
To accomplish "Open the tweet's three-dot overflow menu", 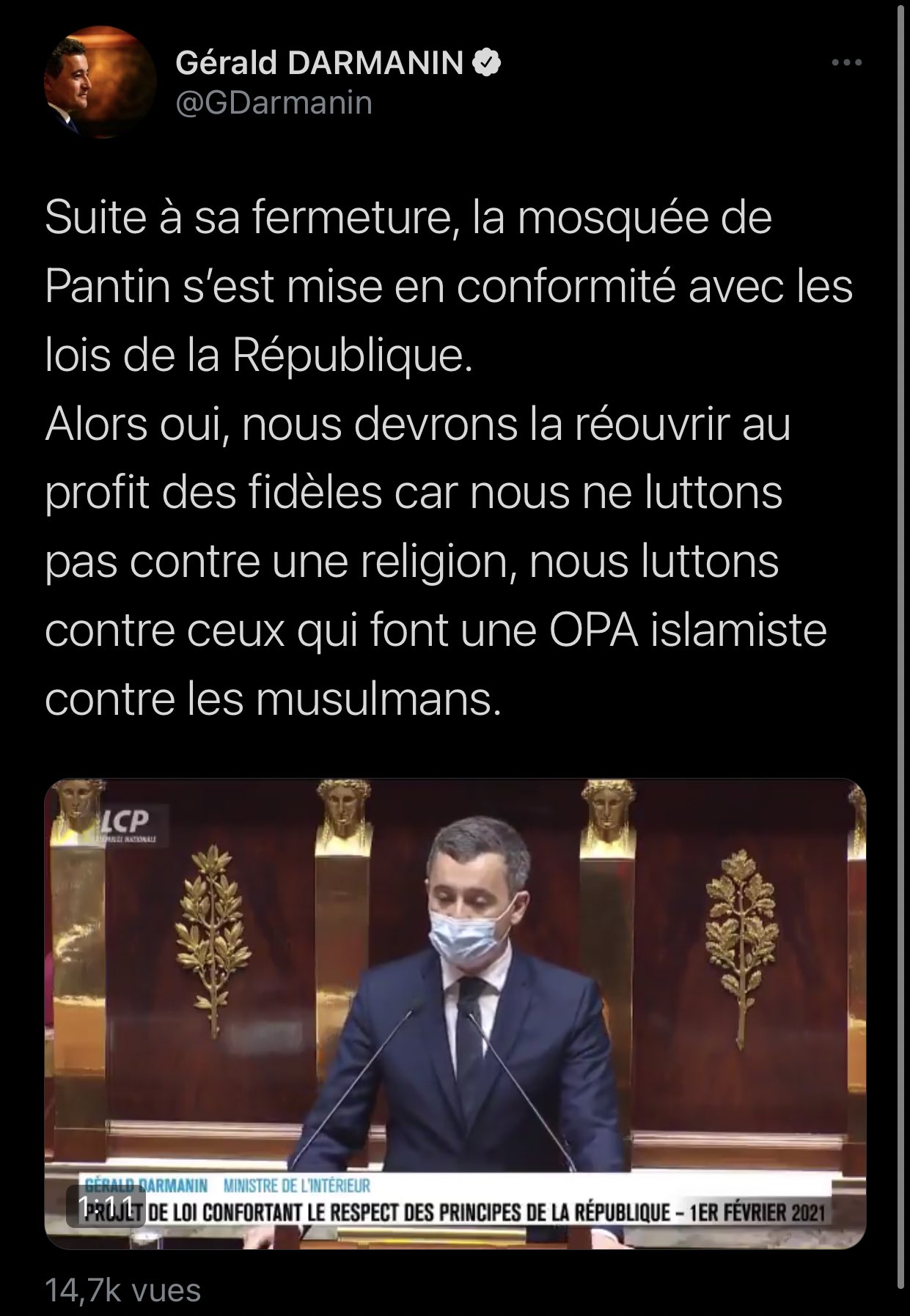I will click(846, 63).
